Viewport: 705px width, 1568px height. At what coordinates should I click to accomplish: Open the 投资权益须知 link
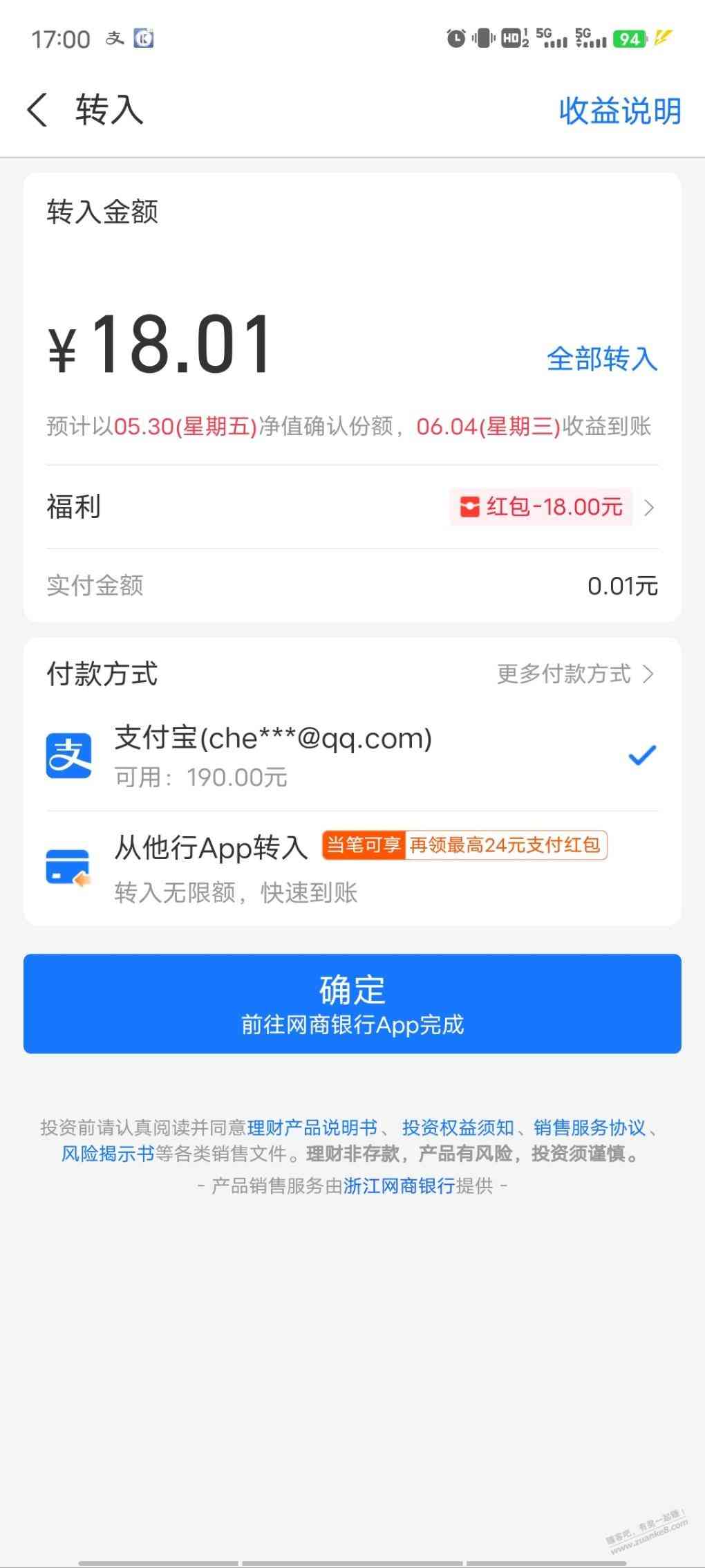tap(458, 1128)
